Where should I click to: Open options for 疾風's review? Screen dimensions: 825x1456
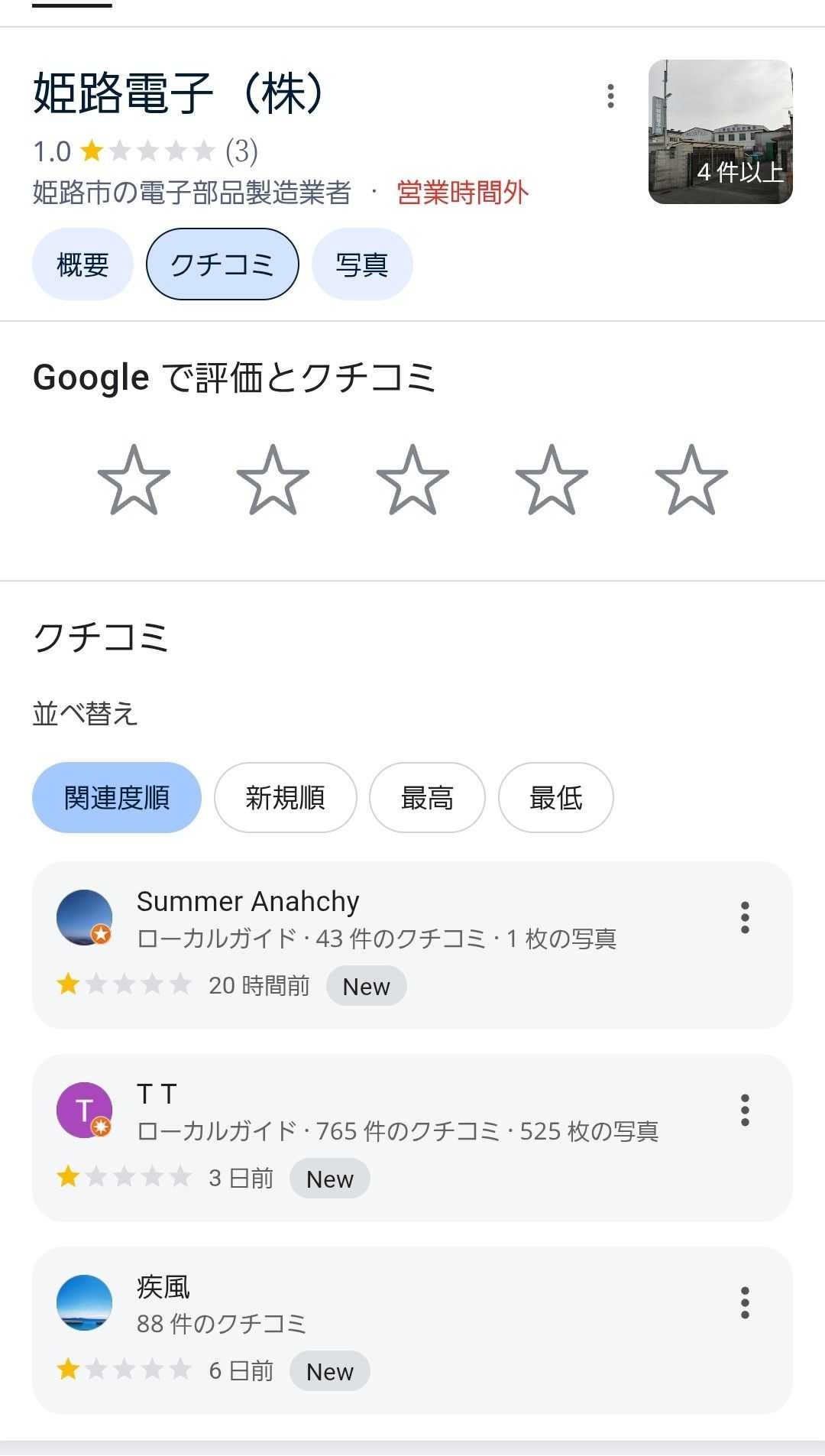click(745, 1302)
